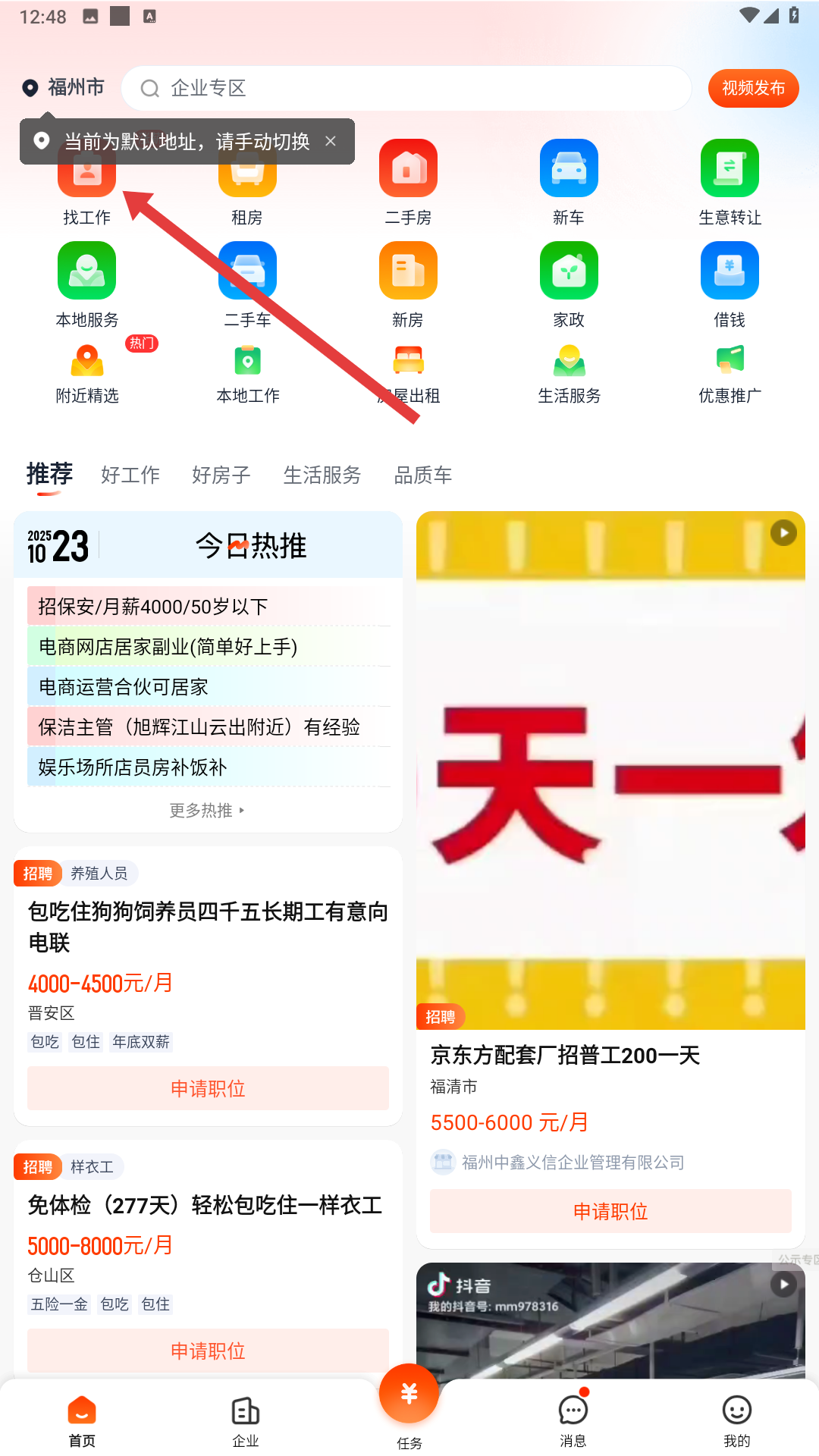Dismiss the default address tooltip
The width and height of the screenshot is (819, 1456).
click(x=331, y=141)
